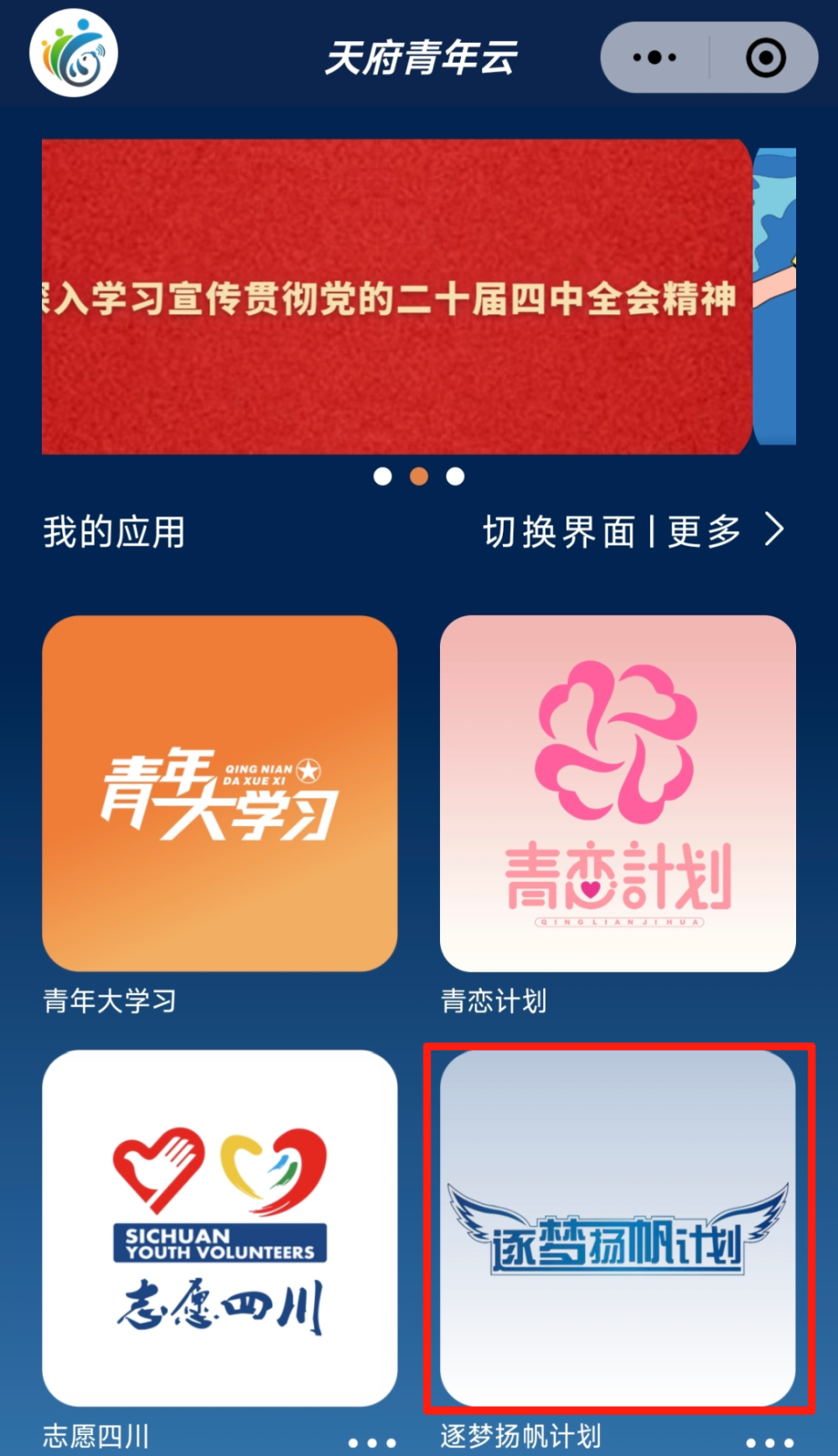Viewport: 838px width, 1456px height.
Task: Open the mini-program options menu (three dots capsule)
Action: click(653, 56)
